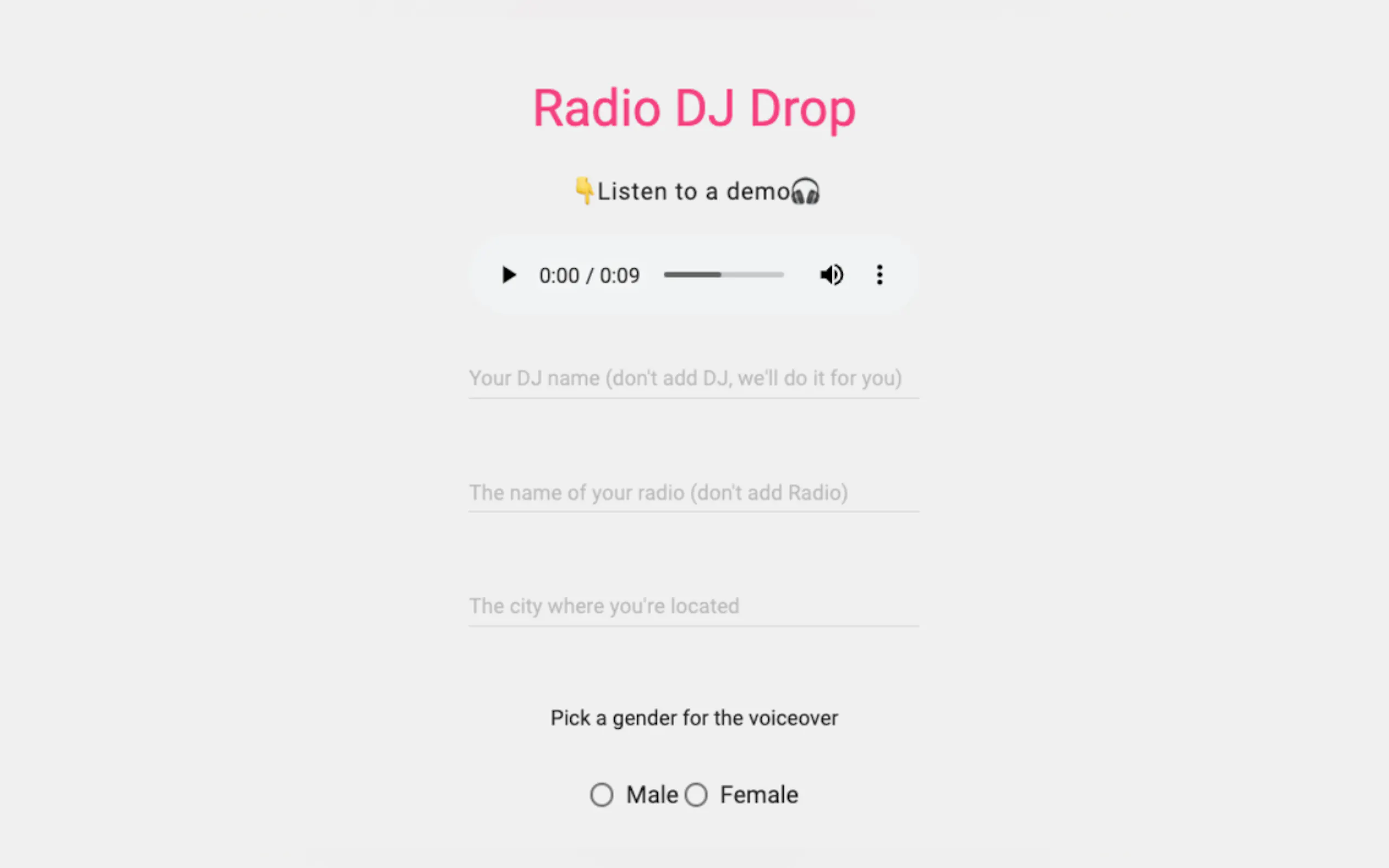
Task: Open the audio player overflow menu
Action: pos(879,275)
